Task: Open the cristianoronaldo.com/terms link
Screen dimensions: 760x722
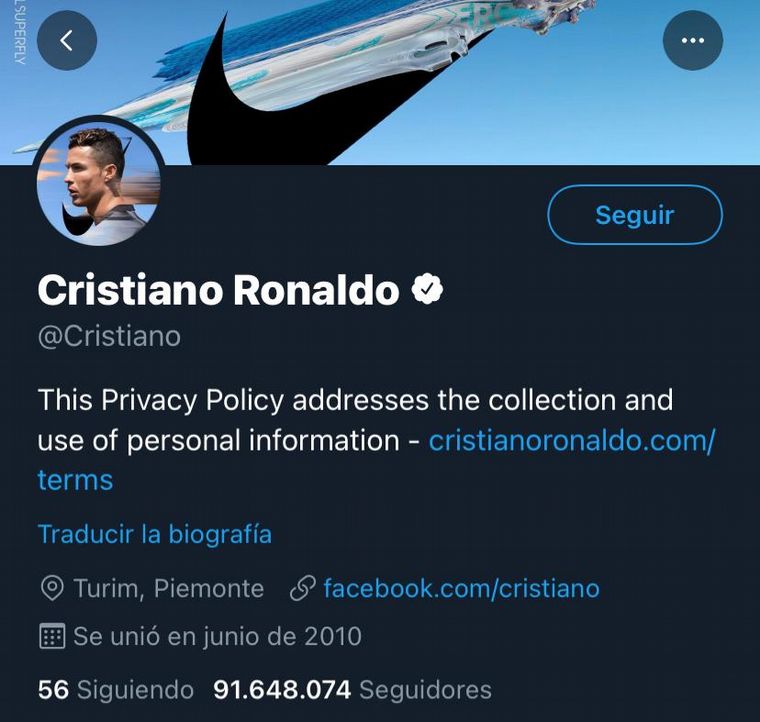Action: pyautogui.click(x=571, y=441)
